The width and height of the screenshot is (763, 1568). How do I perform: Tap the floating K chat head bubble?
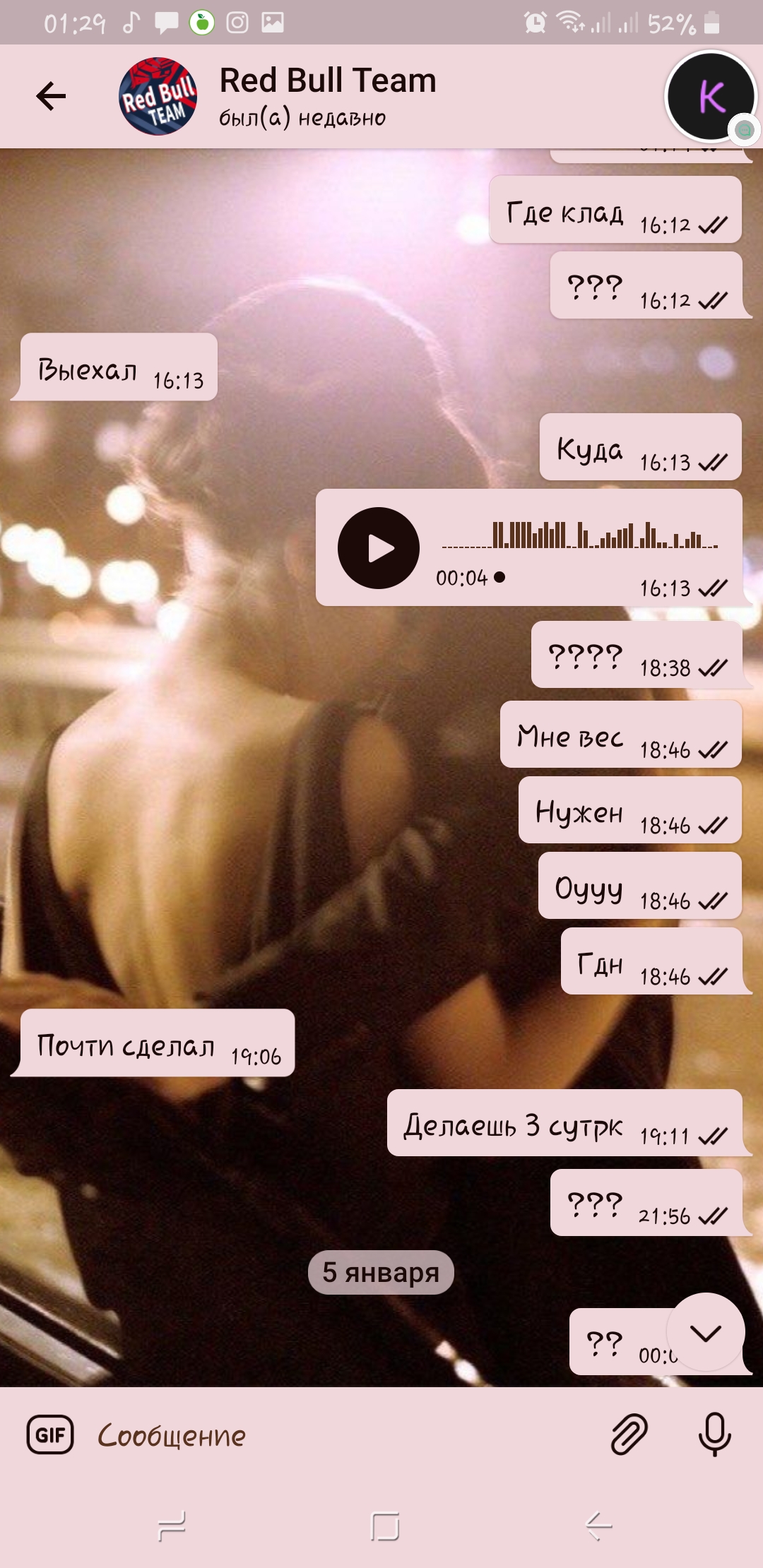pos(711,96)
